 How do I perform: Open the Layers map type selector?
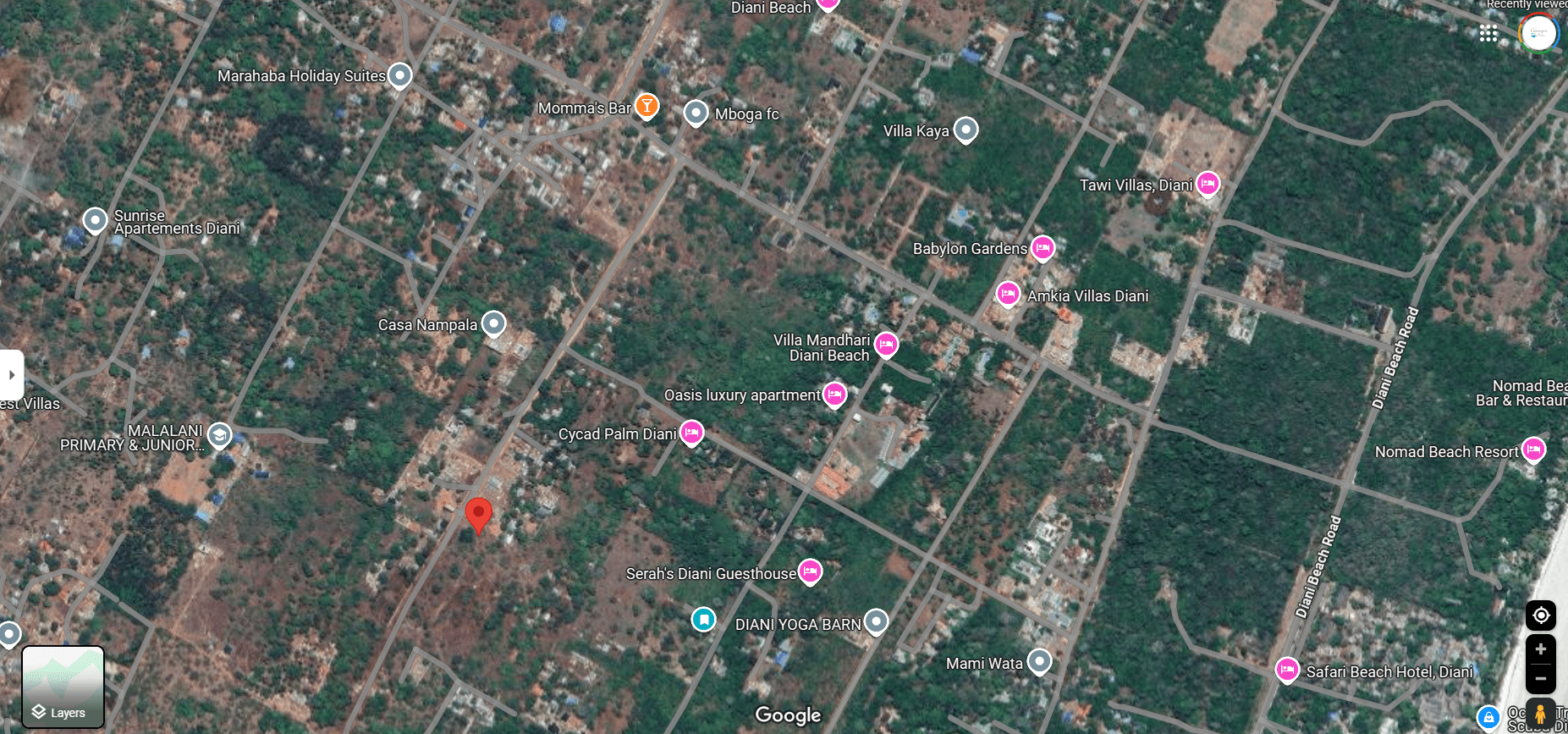(x=63, y=687)
